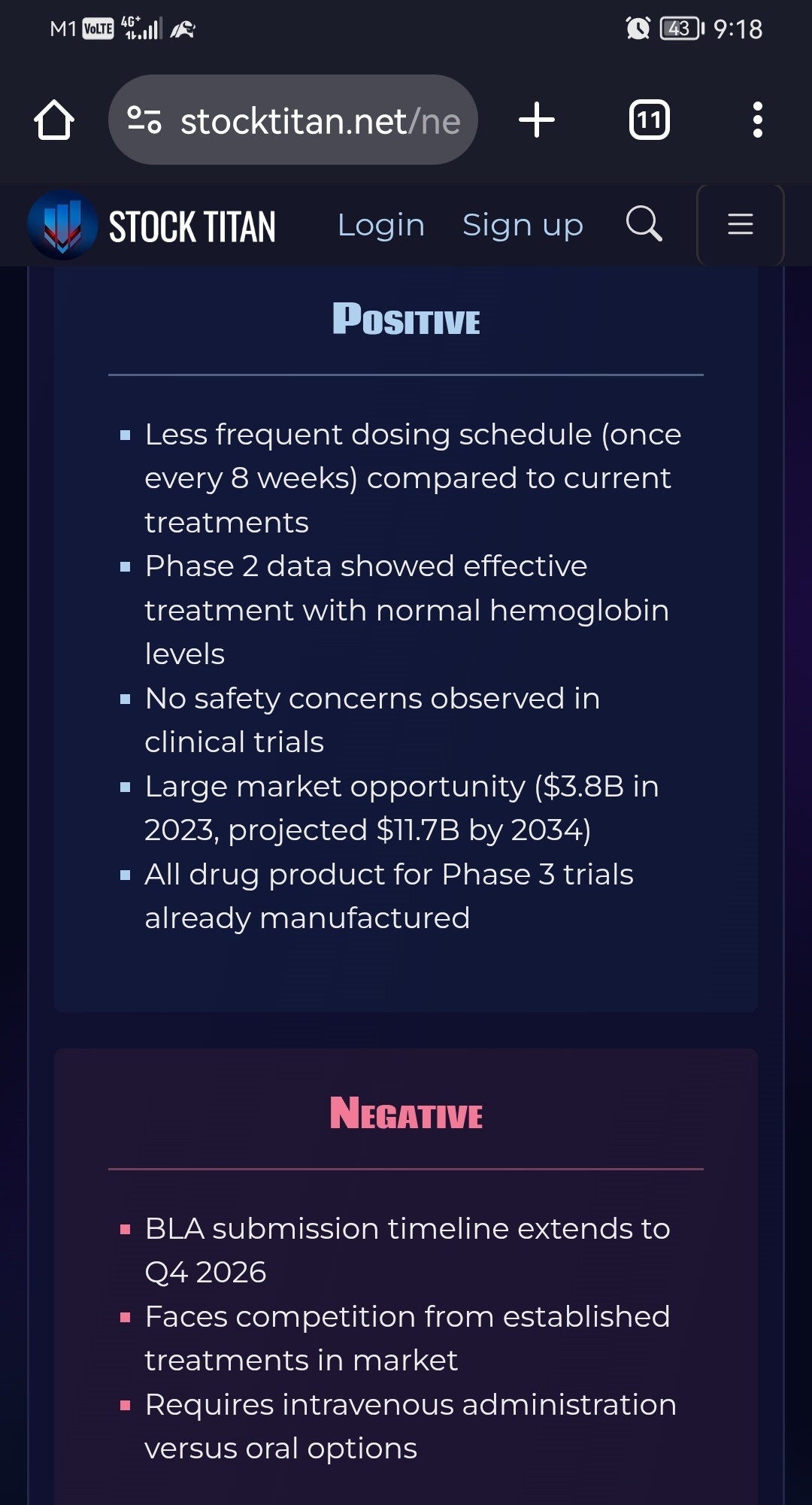
Task: Tap the stocktitan.net address bar
Action: pyautogui.click(x=293, y=120)
